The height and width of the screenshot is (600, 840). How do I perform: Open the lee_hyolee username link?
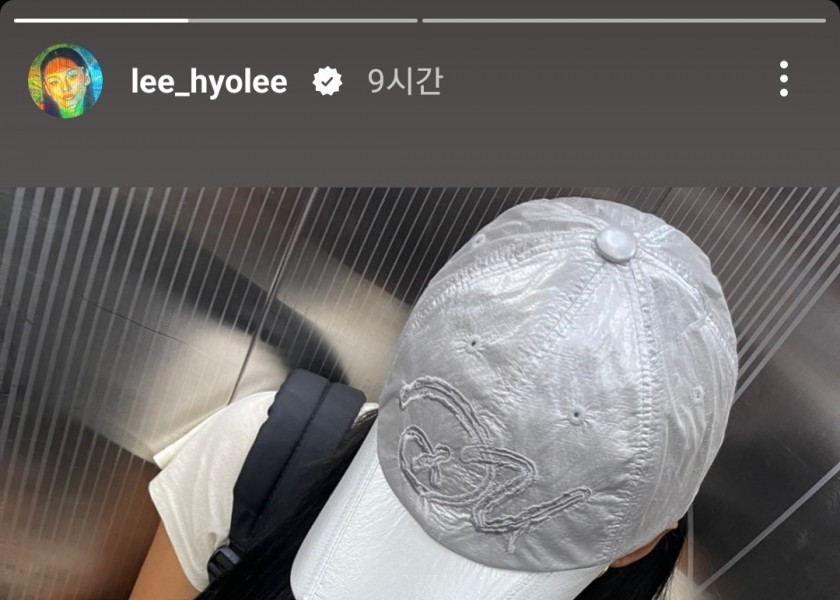(209, 82)
